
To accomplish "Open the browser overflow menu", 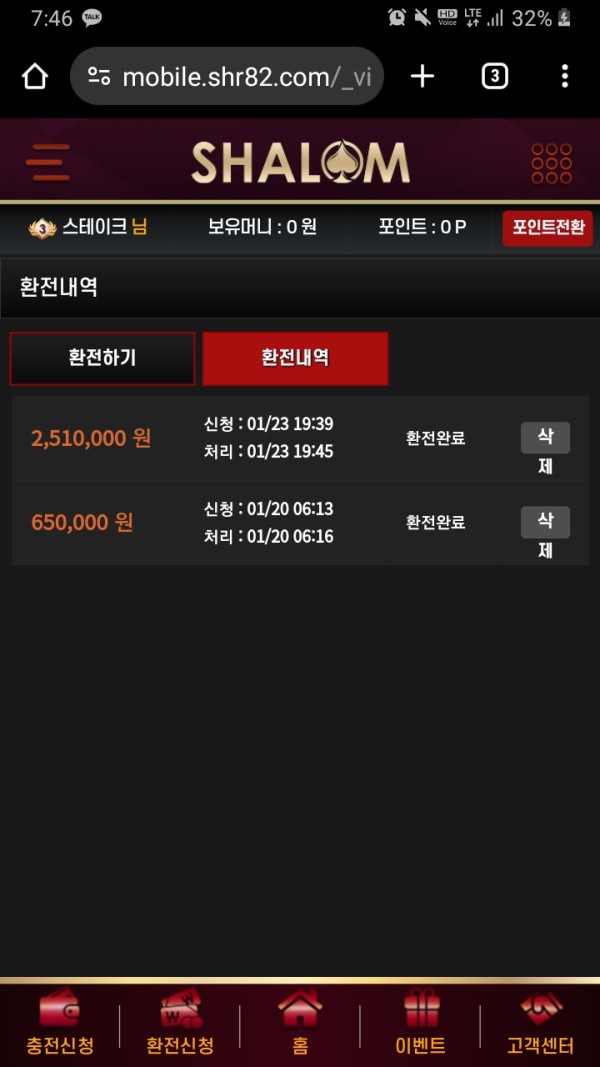I will pos(565,76).
